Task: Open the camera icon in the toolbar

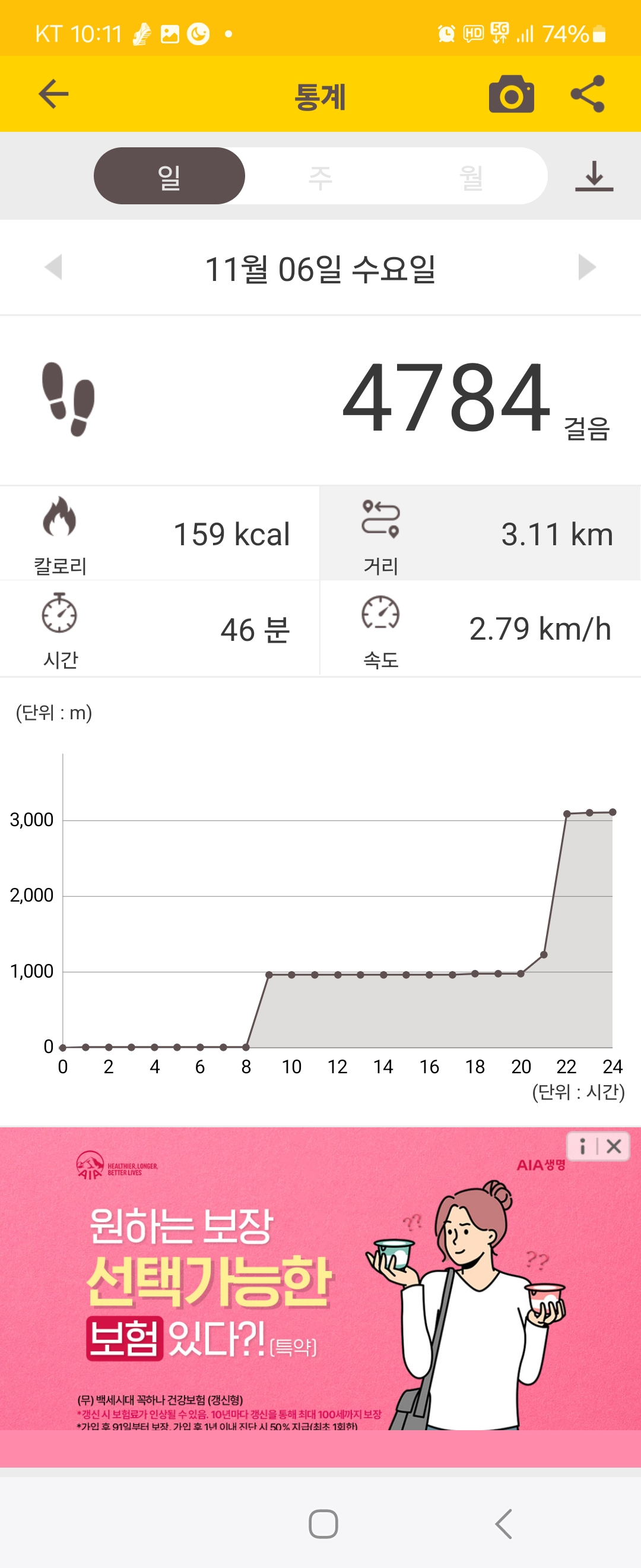Action: click(x=511, y=94)
